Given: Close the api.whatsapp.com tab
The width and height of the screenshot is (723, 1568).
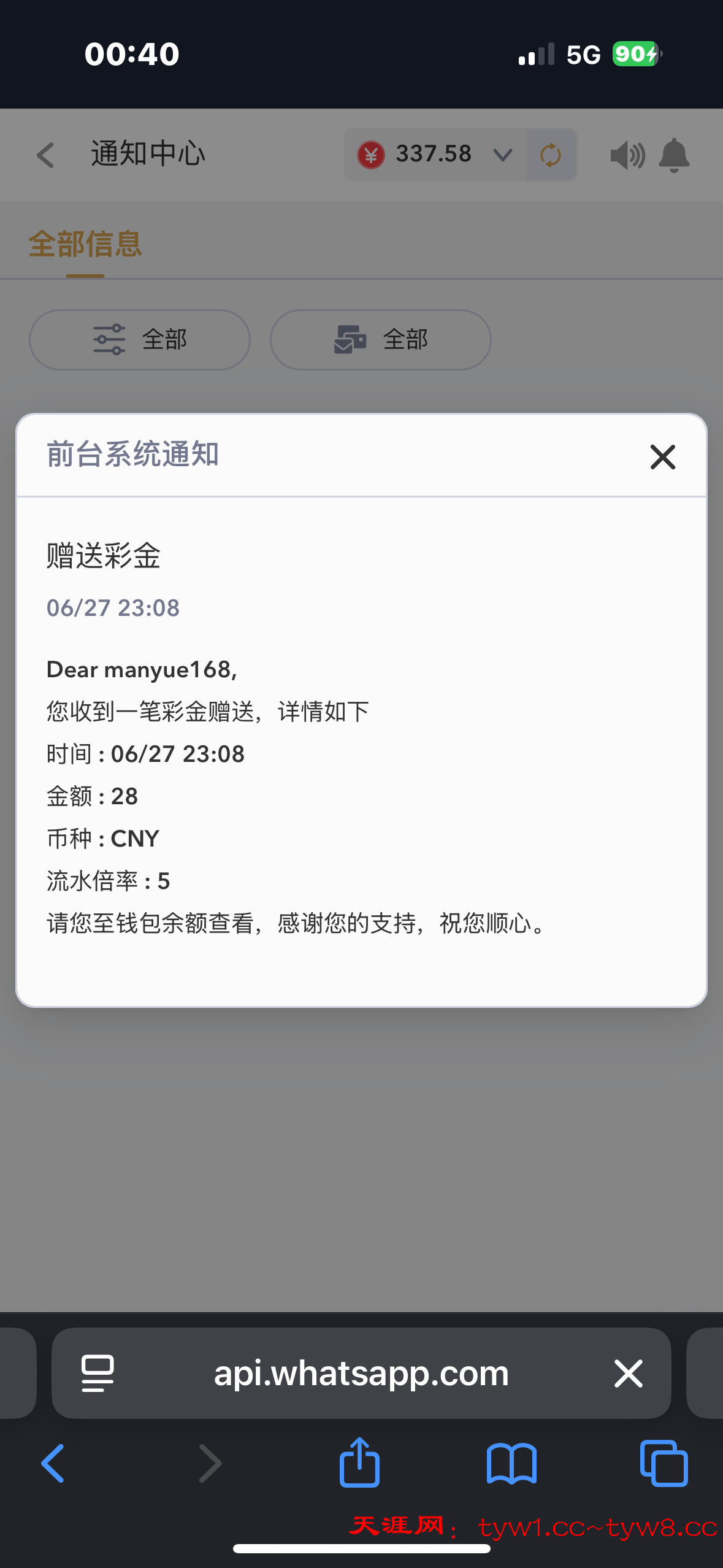Looking at the screenshot, I should coord(629,1373).
